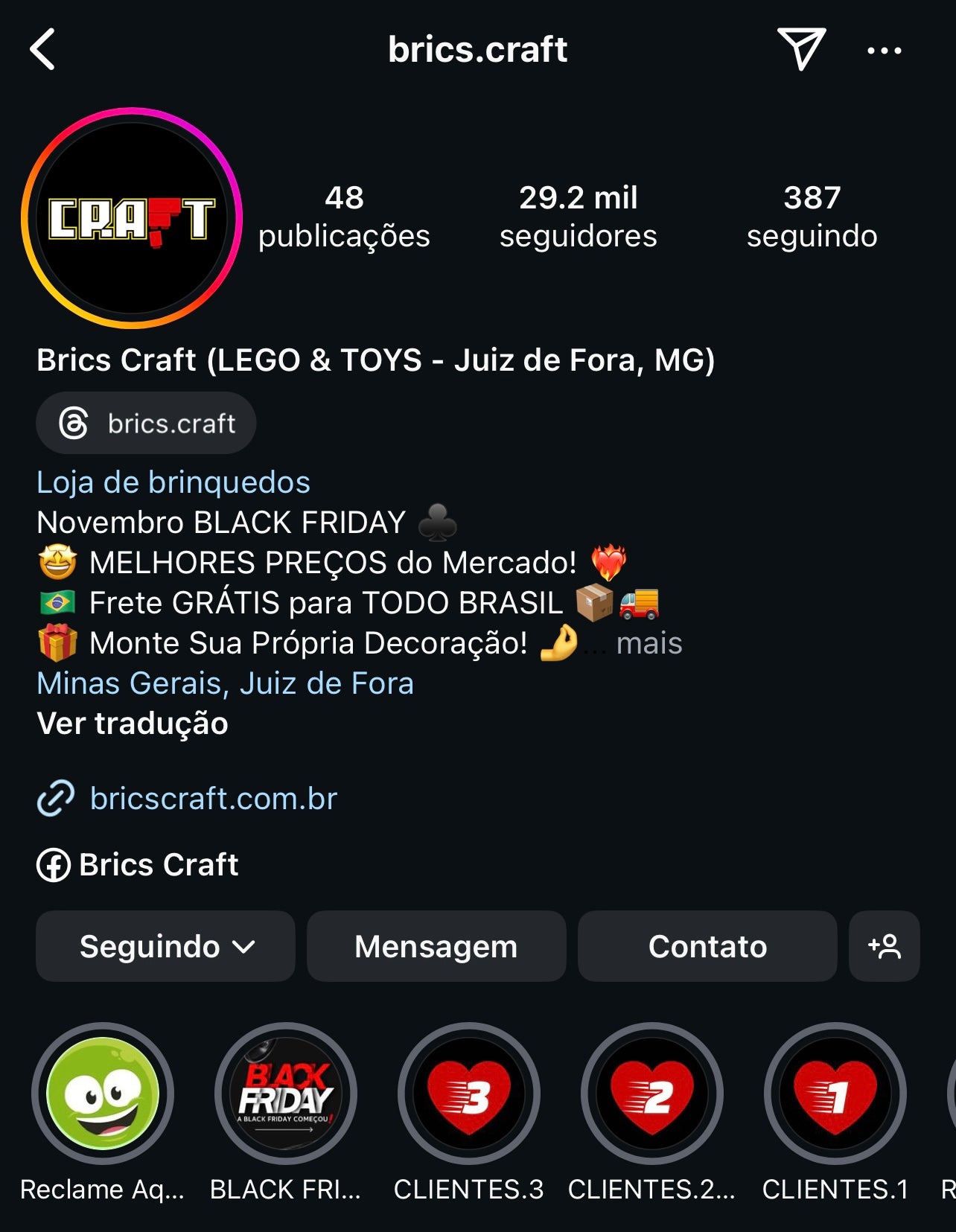Screen dimensions: 956x1232
Task: Tap Ver tradução to translate the bio
Action: 133,724
